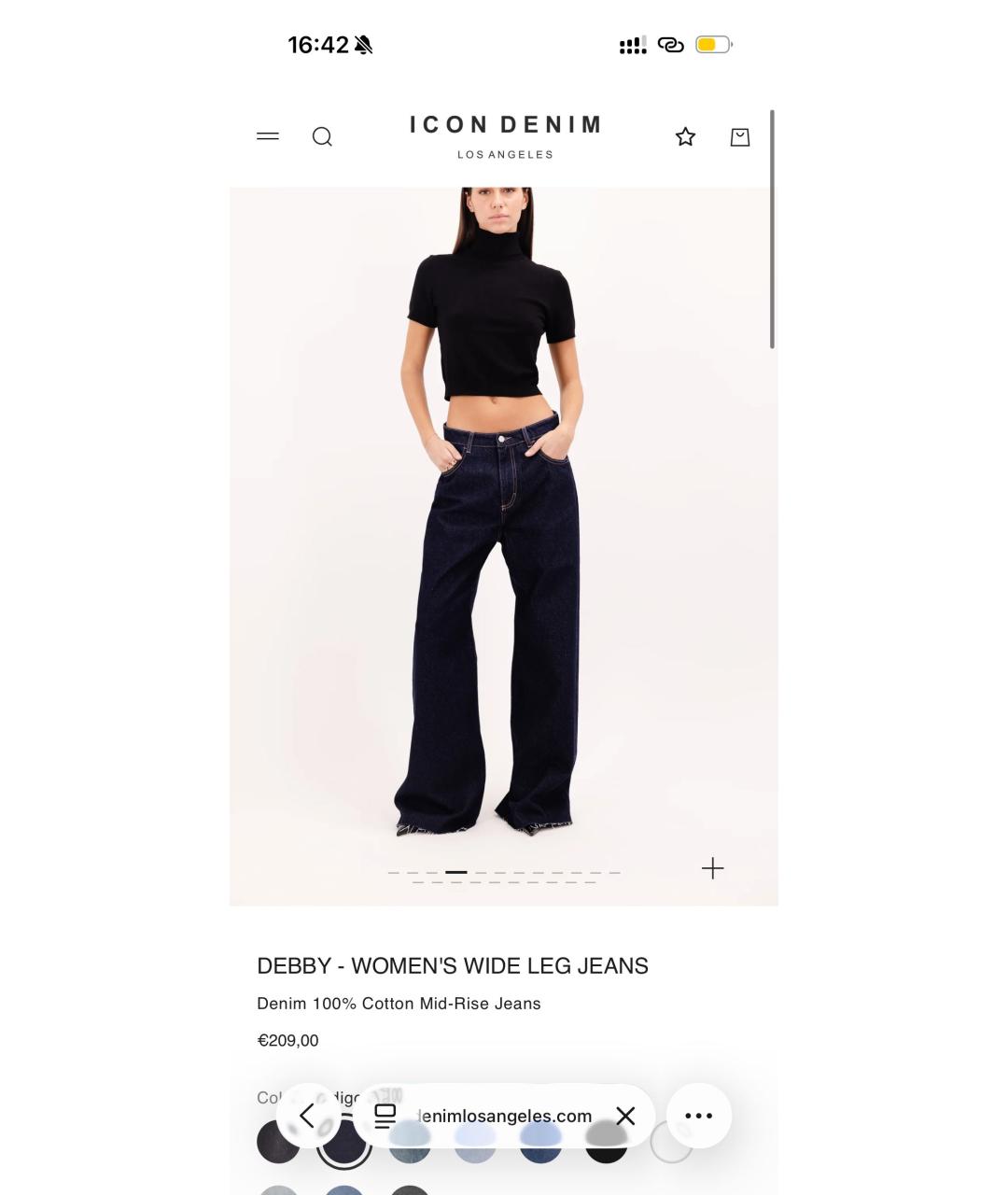Open the search magnifier icon

tap(322, 136)
